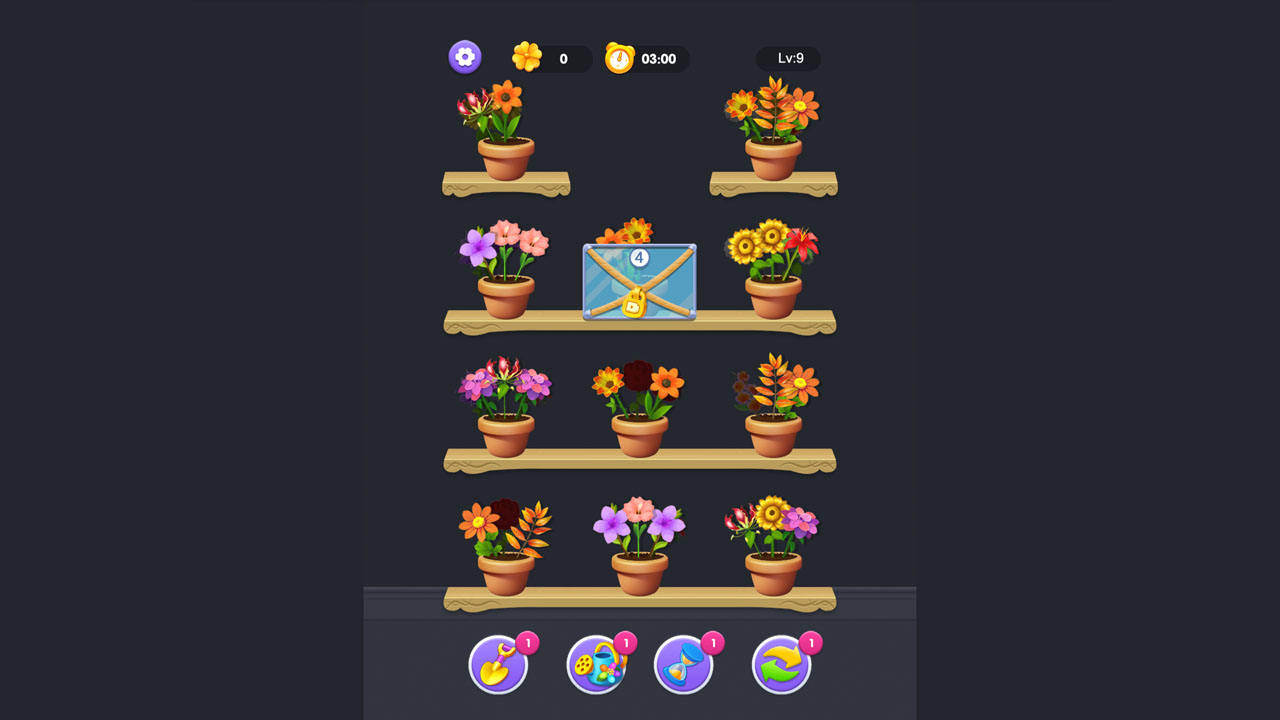Use the shovel power-up

pyautogui.click(x=498, y=664)
